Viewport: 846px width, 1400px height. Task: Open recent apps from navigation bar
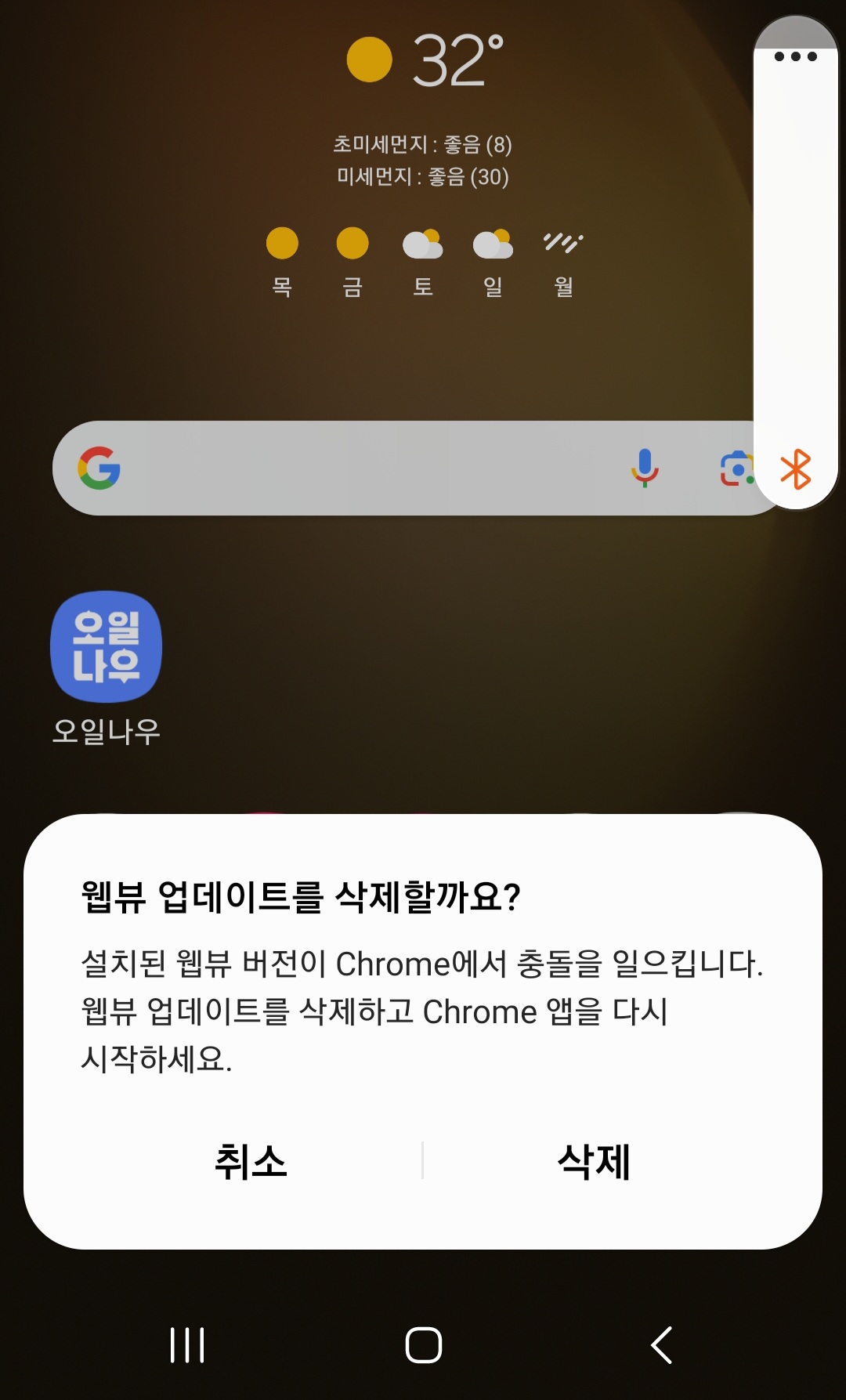187,1345
